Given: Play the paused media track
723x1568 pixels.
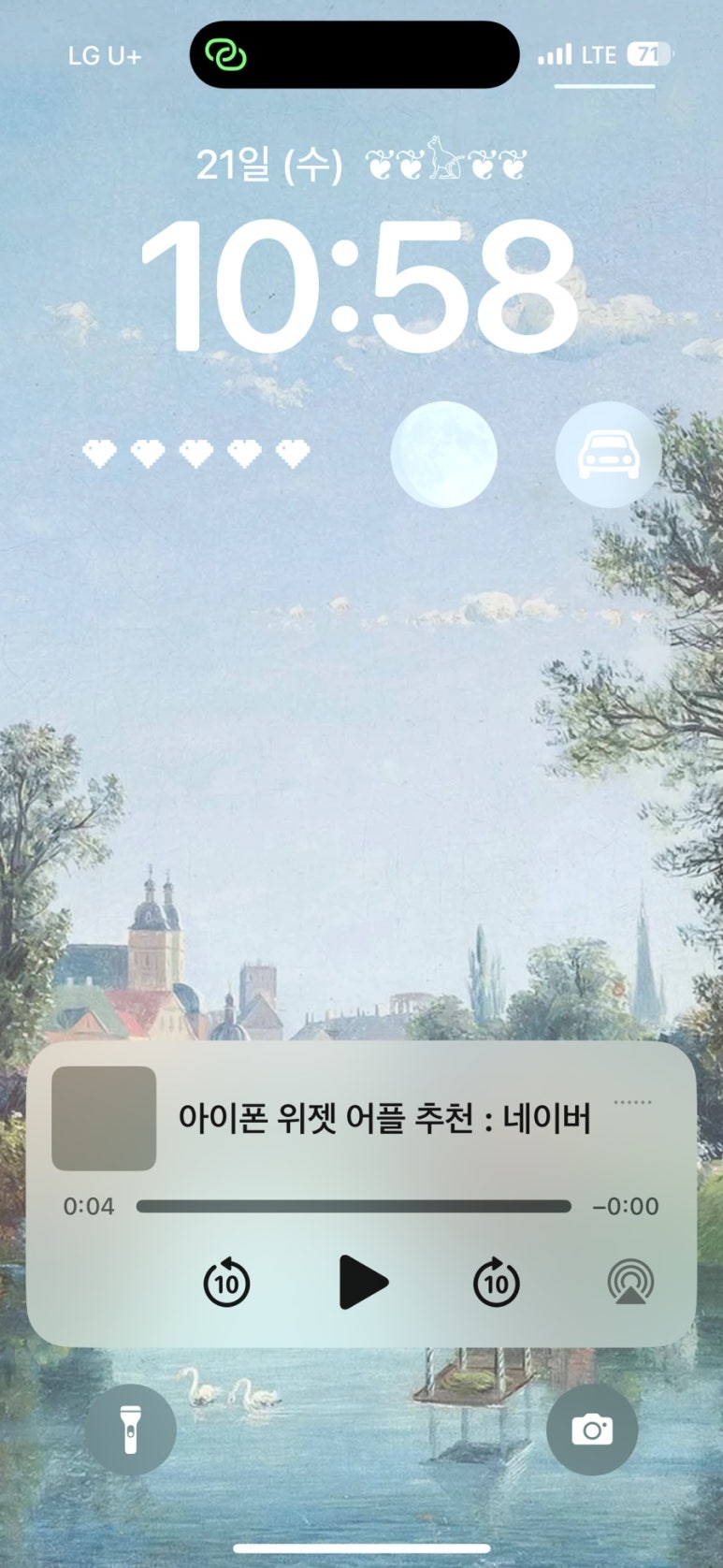Looking at the screenshot, I should [363, 1282].
